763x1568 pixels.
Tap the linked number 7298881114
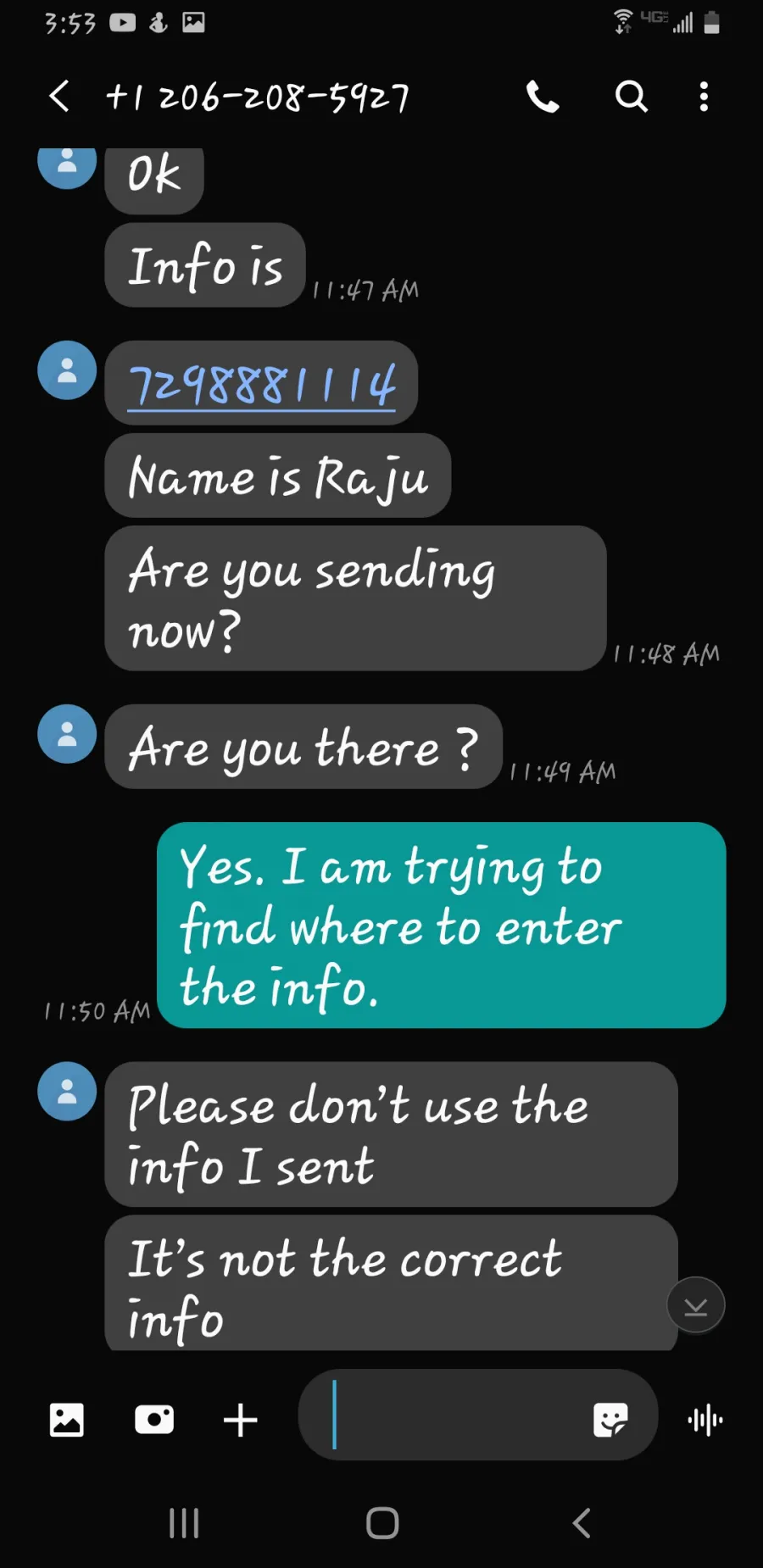point(262,386)
